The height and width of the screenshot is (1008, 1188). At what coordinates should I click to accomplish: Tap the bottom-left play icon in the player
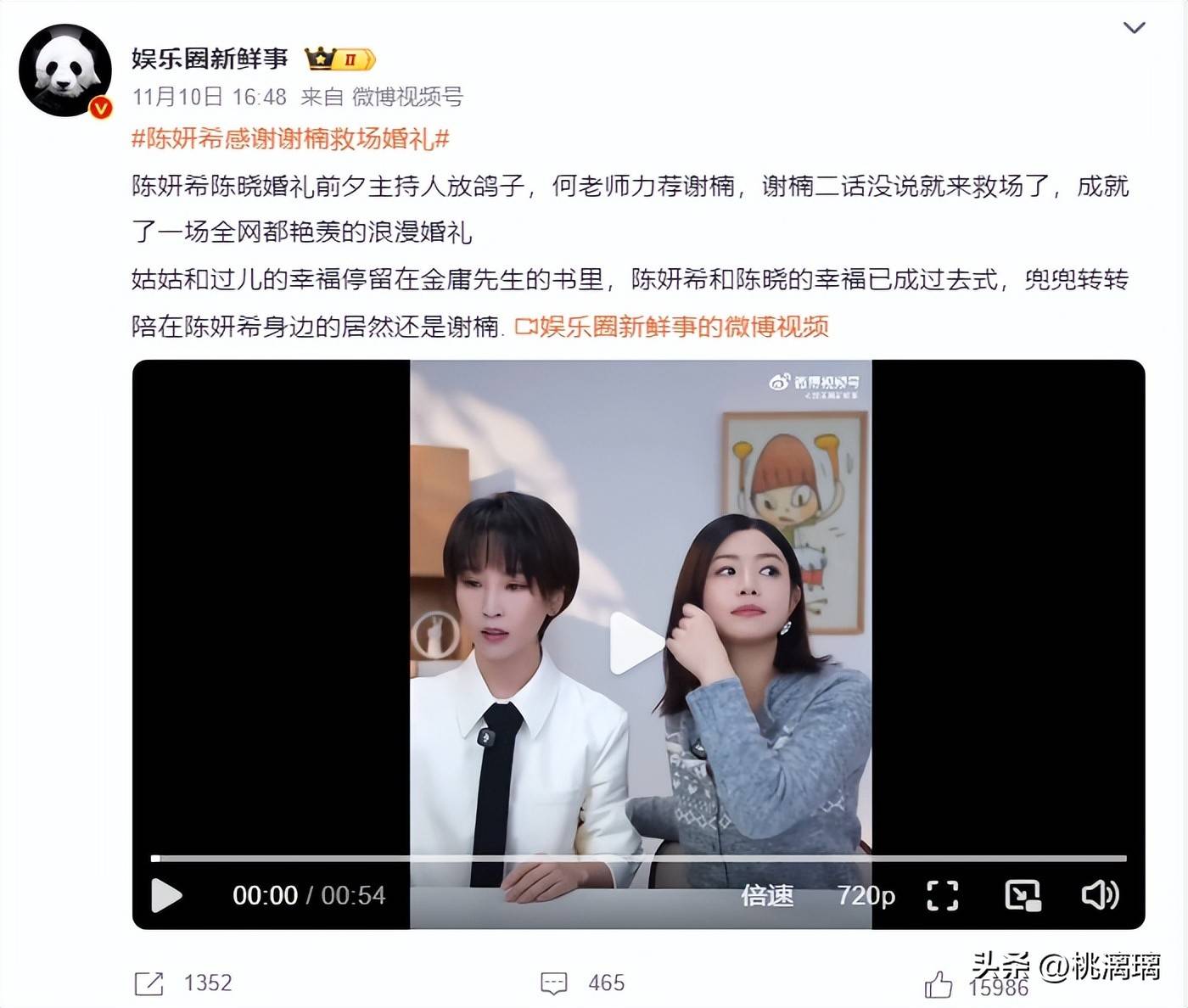[x=166, y=895]
